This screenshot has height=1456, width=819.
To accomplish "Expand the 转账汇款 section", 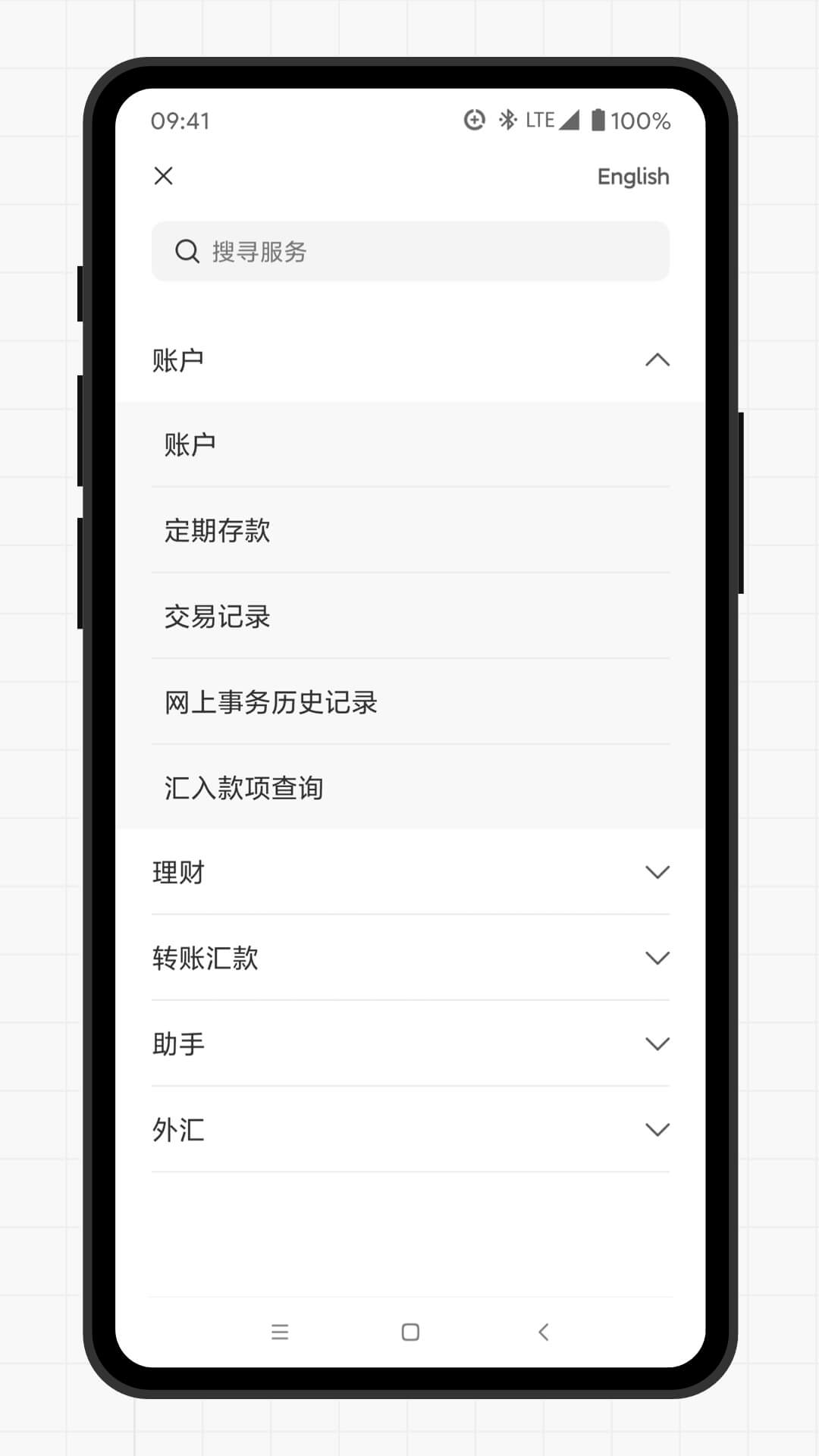I will (x=410, y=958).
